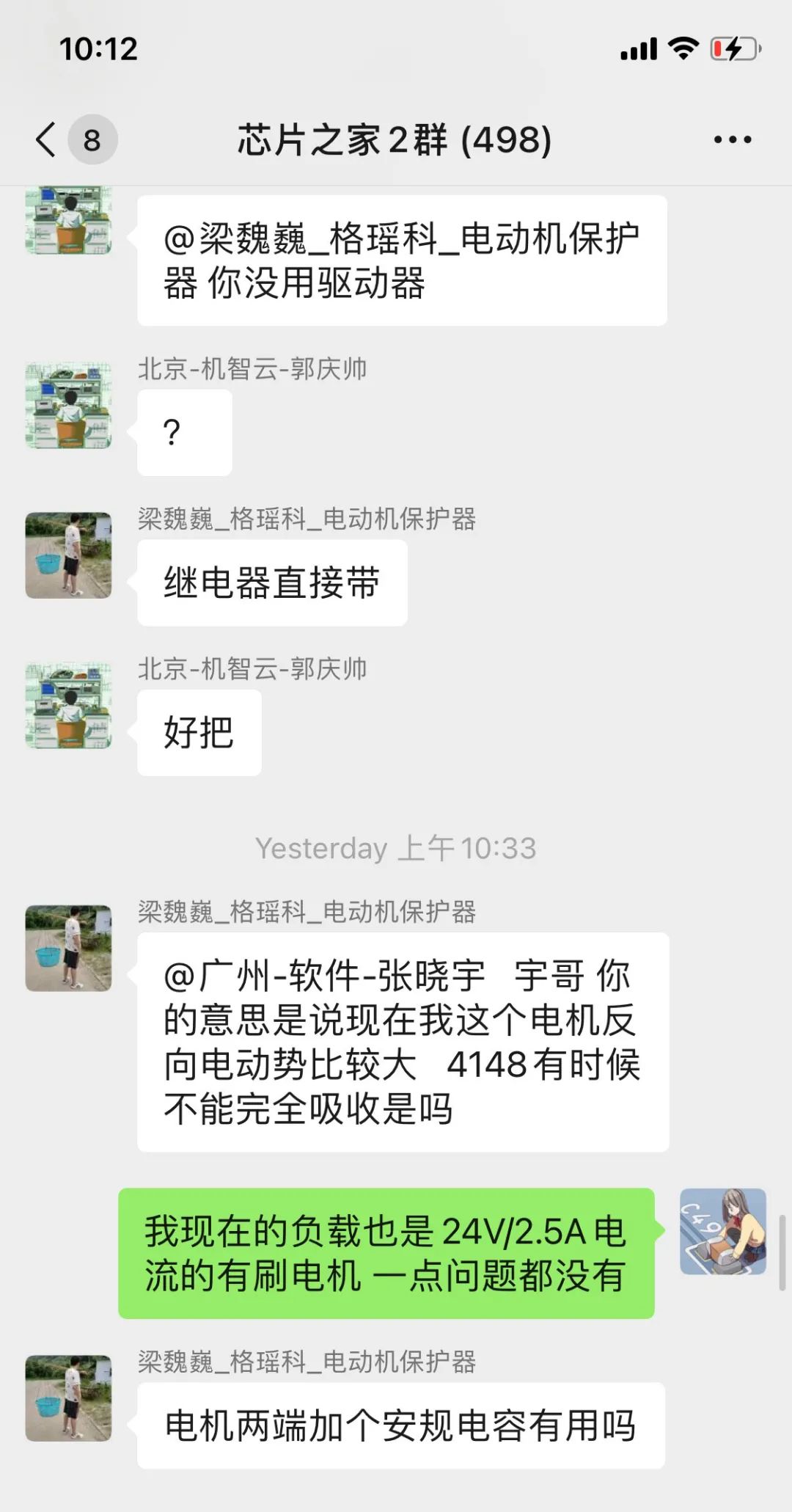Tap avatar beside the @广州-软件-张晓宇 message
792x1512 pixels.
point(68,948)
